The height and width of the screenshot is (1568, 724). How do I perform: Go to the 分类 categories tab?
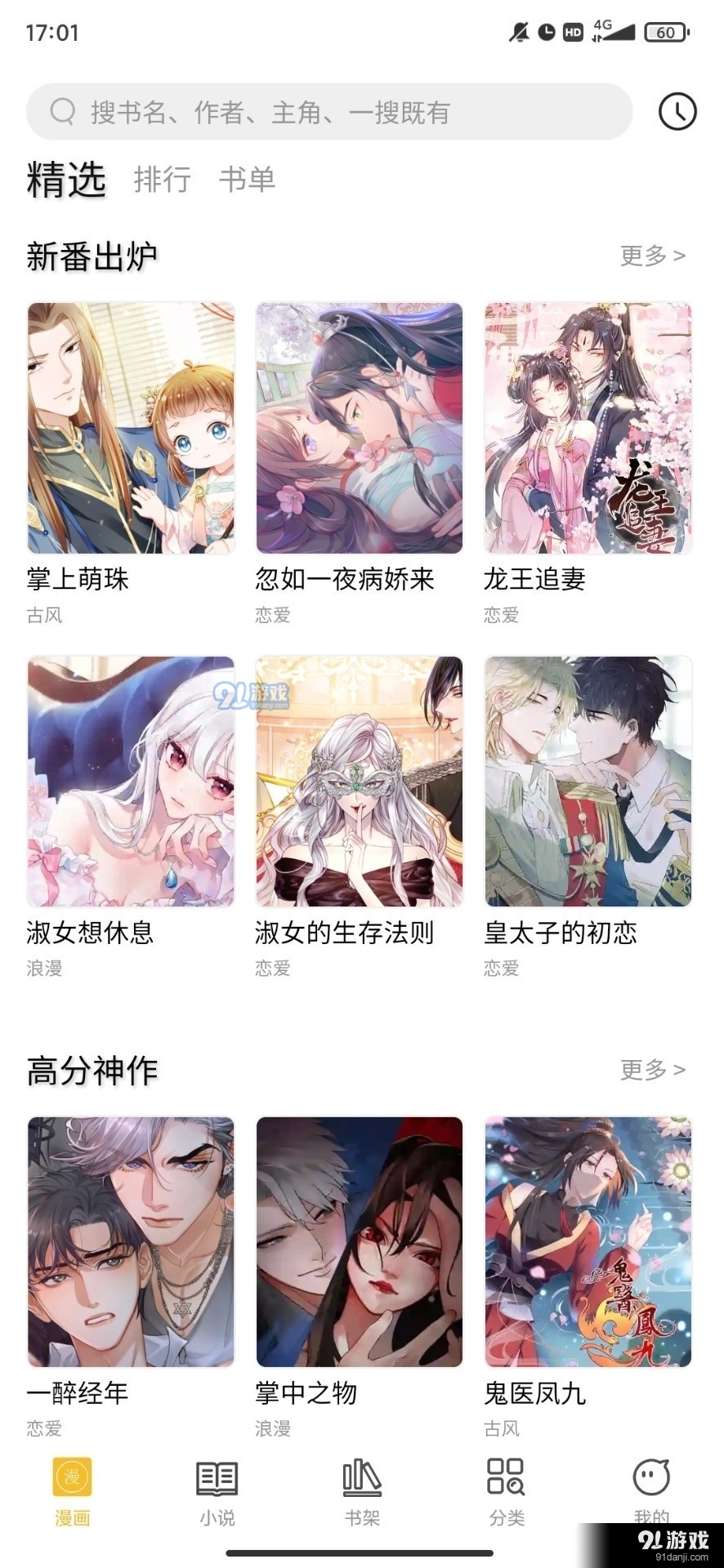pyautogui.click(x=507, y=1492)
